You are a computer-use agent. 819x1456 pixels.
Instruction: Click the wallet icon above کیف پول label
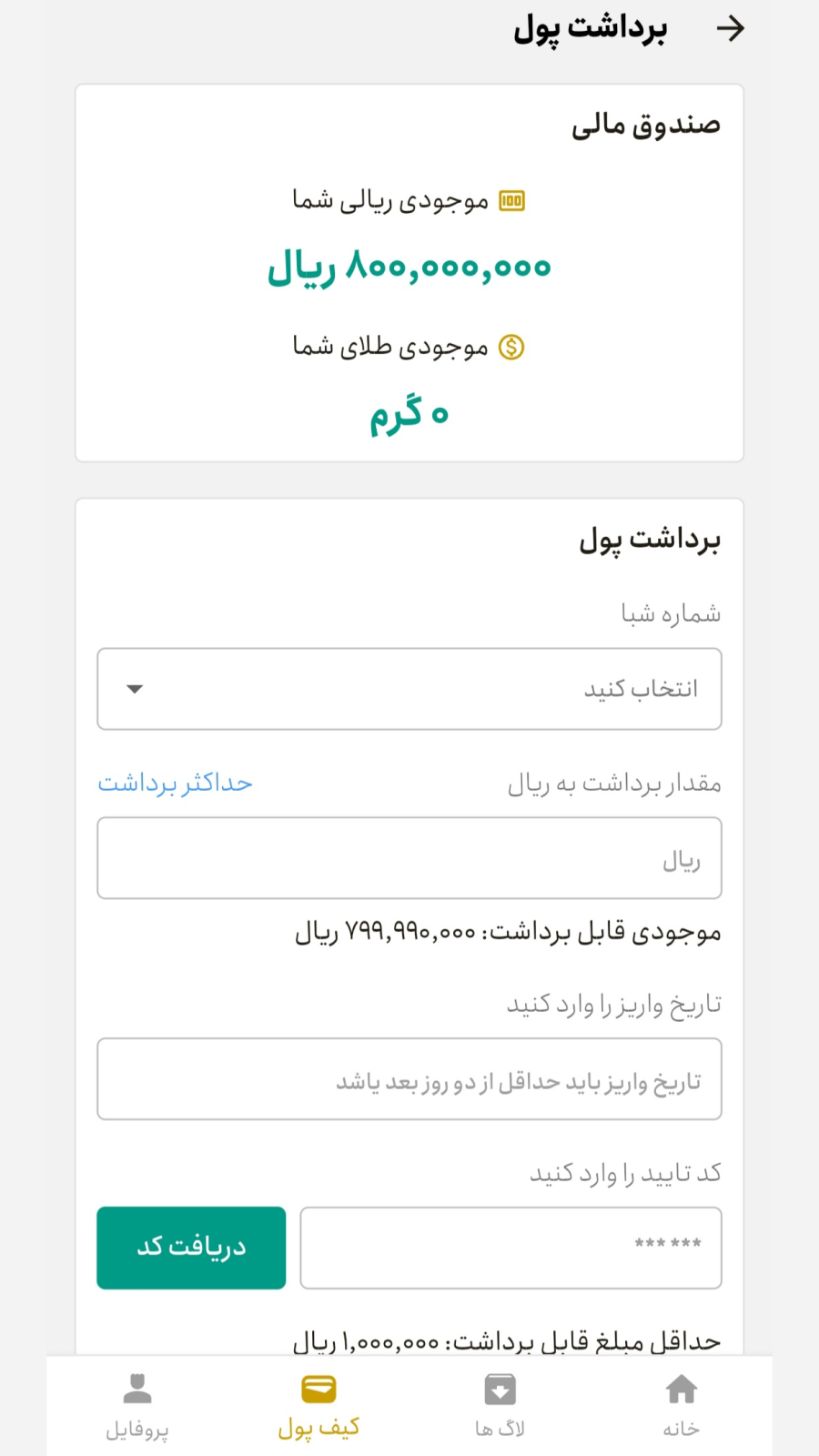(318, 1390)
